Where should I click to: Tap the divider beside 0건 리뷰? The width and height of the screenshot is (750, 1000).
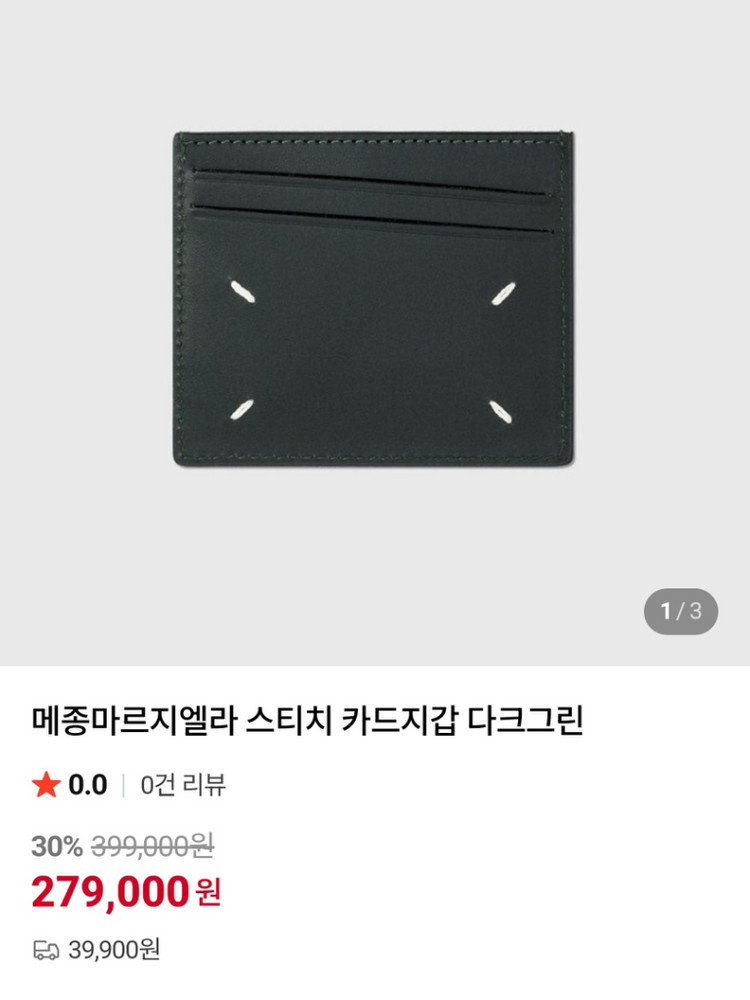pyautogui.click(x=125, y=786)
